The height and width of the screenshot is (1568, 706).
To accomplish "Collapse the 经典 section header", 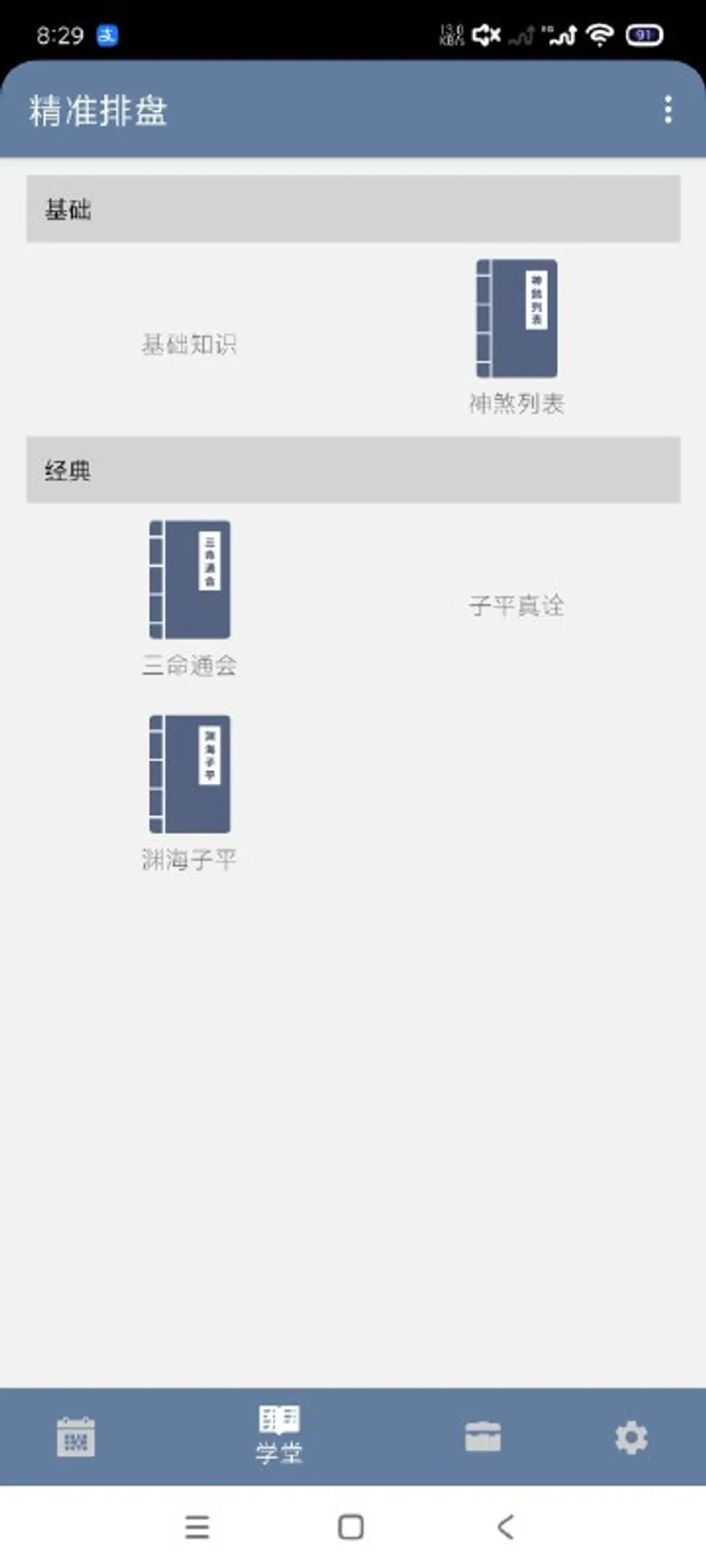I will pyautogui.click(x=351, y=469).
